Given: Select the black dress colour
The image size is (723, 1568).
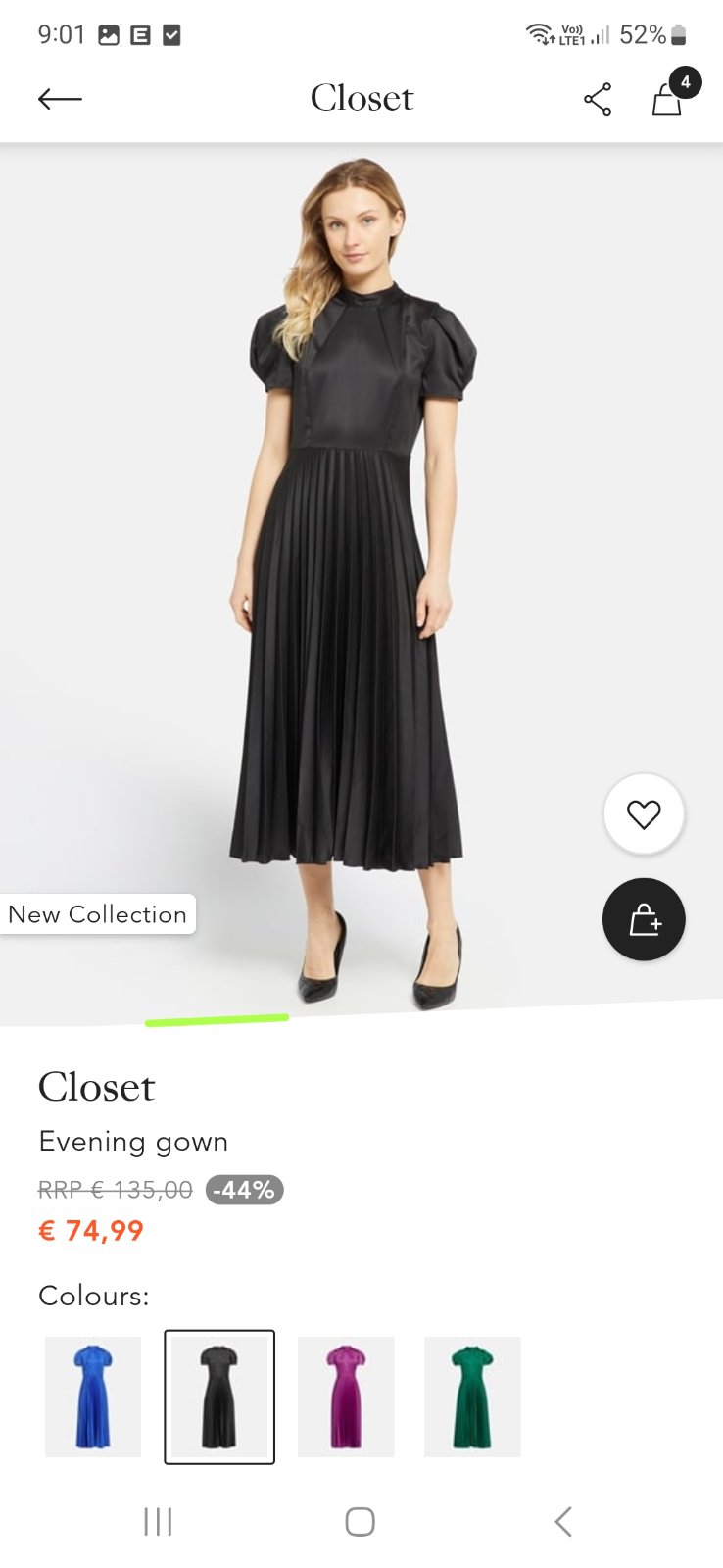Looking at the screenshot, I should pos(219,1396).
